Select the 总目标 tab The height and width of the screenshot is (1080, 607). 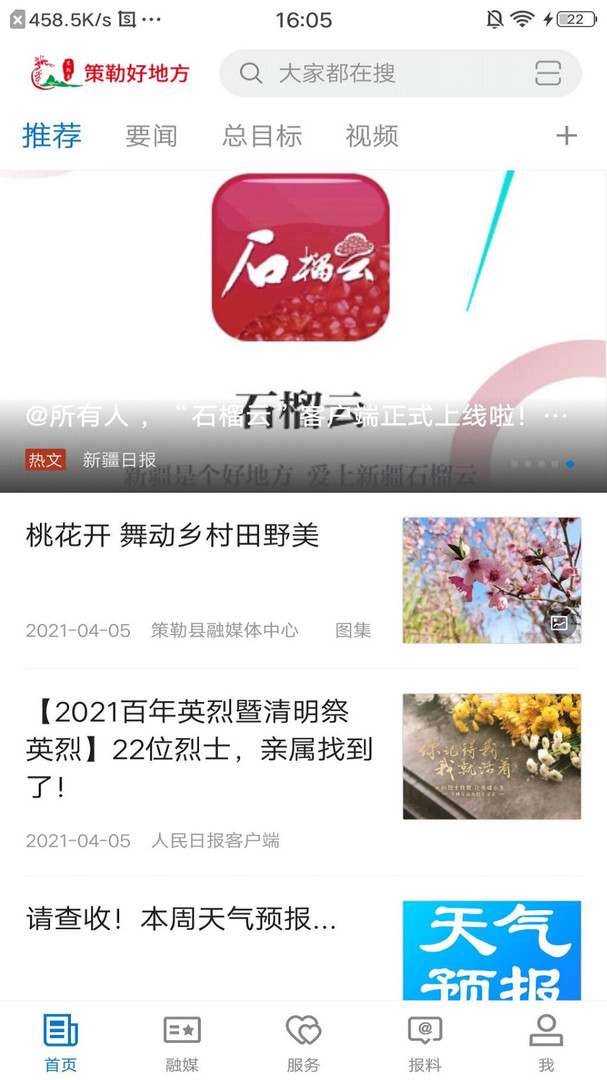(262, 136)
